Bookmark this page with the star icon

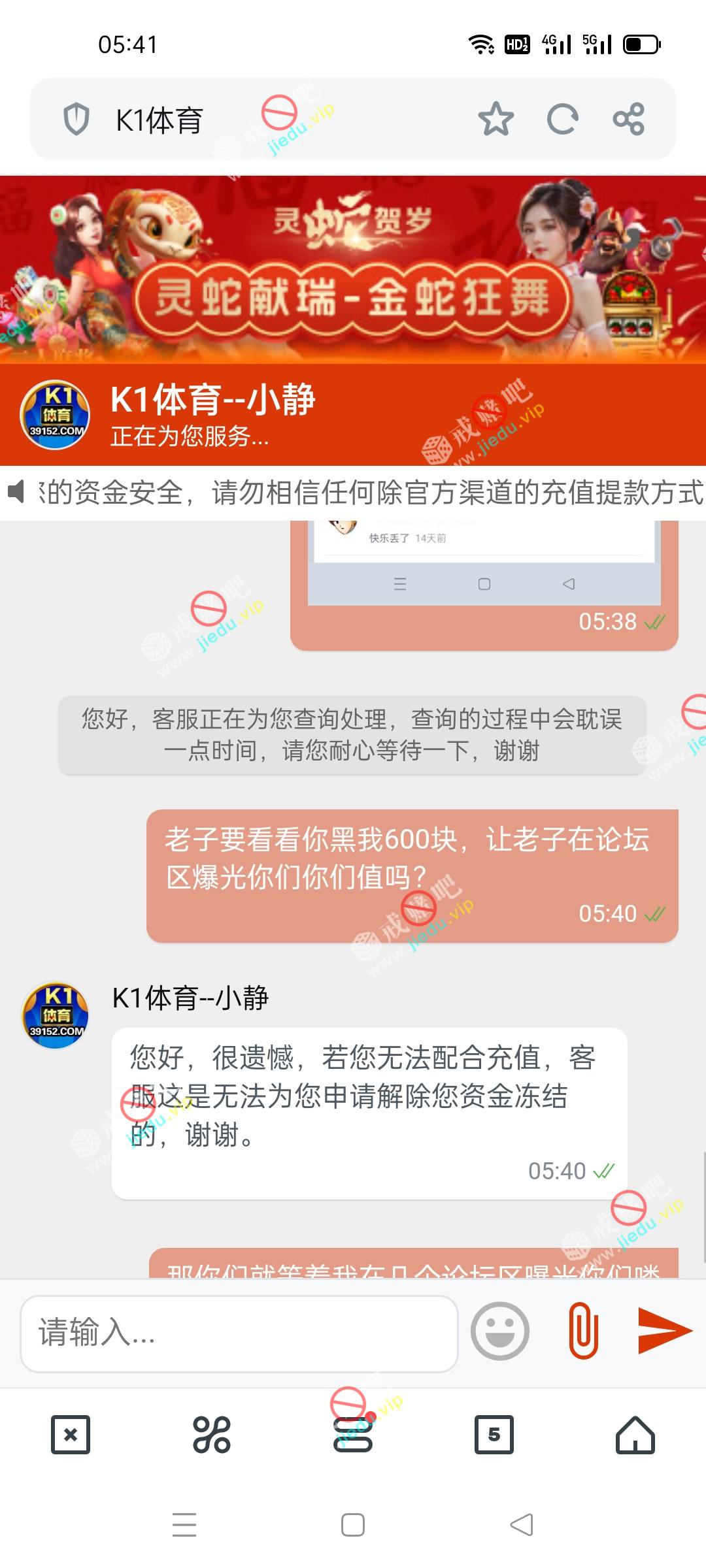point(496,119)
